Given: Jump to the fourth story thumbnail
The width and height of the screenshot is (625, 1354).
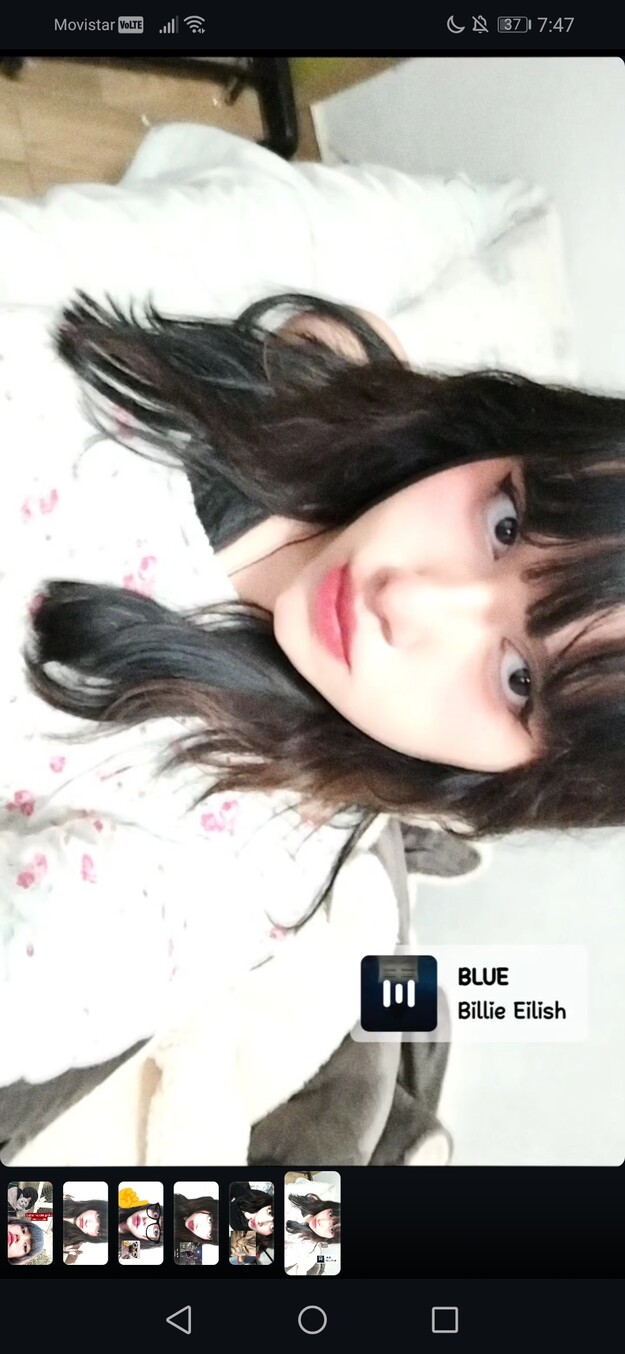Looking at the screenshot, I should coord(196,1223).
